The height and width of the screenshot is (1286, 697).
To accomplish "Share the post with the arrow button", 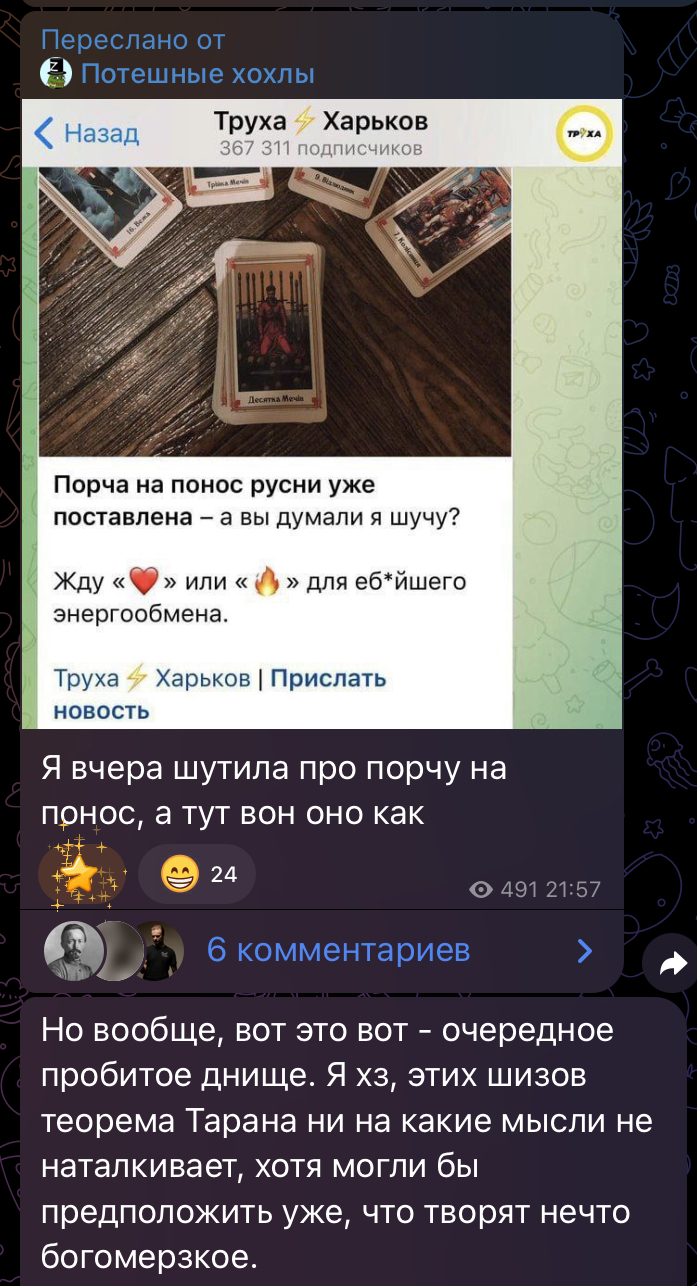I will pyautogui.click(x=671, y=963).
